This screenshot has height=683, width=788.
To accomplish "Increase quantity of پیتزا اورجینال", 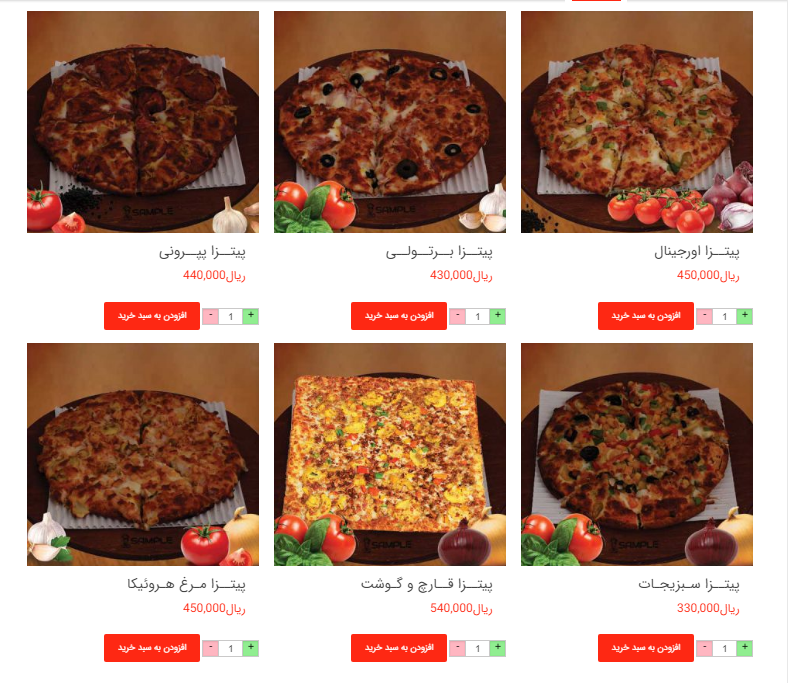I will [x=745, y=316].
